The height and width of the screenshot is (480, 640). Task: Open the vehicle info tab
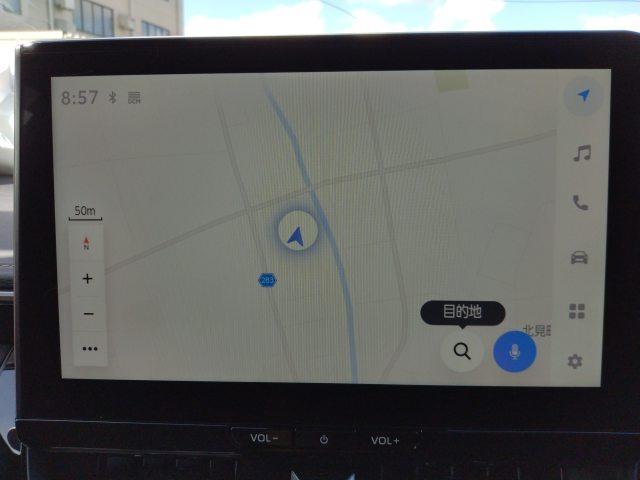click(579, 257)
